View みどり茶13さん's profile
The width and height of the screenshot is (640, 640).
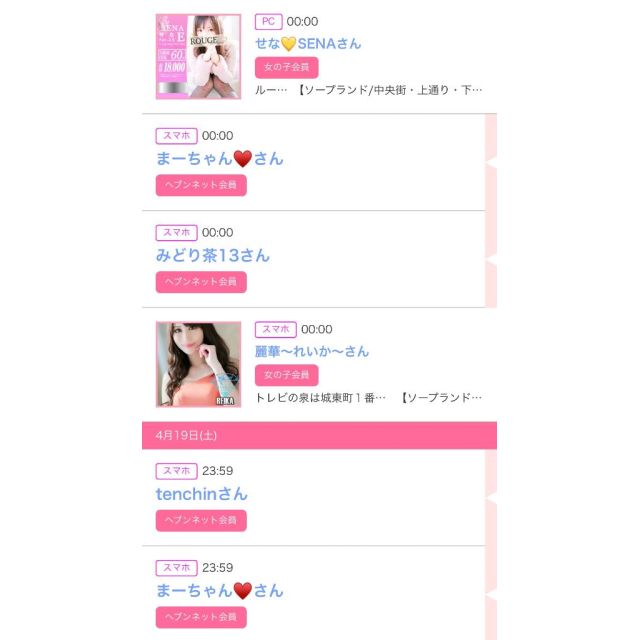pos(213,255)
